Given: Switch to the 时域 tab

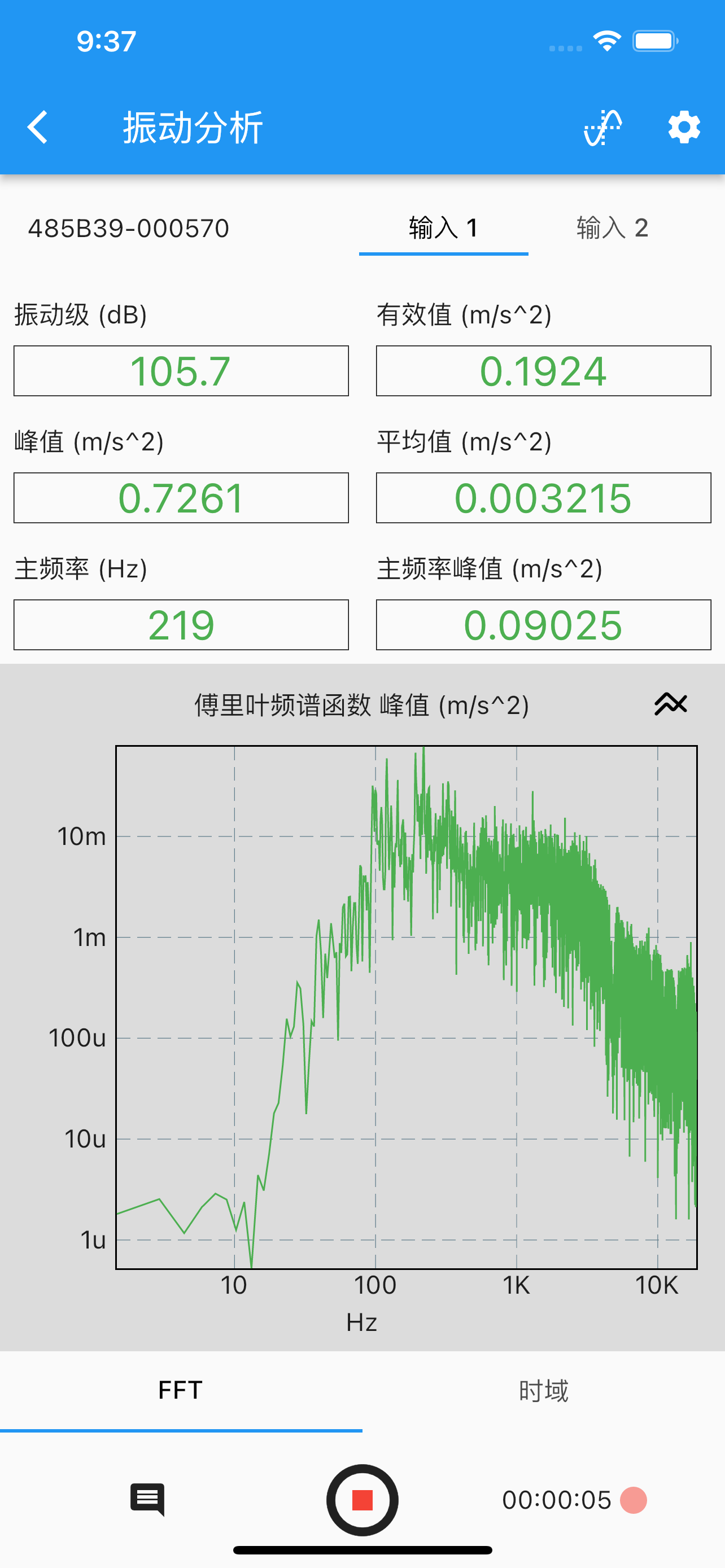Looking at the screenshot, I should (x=544, y=1390).
